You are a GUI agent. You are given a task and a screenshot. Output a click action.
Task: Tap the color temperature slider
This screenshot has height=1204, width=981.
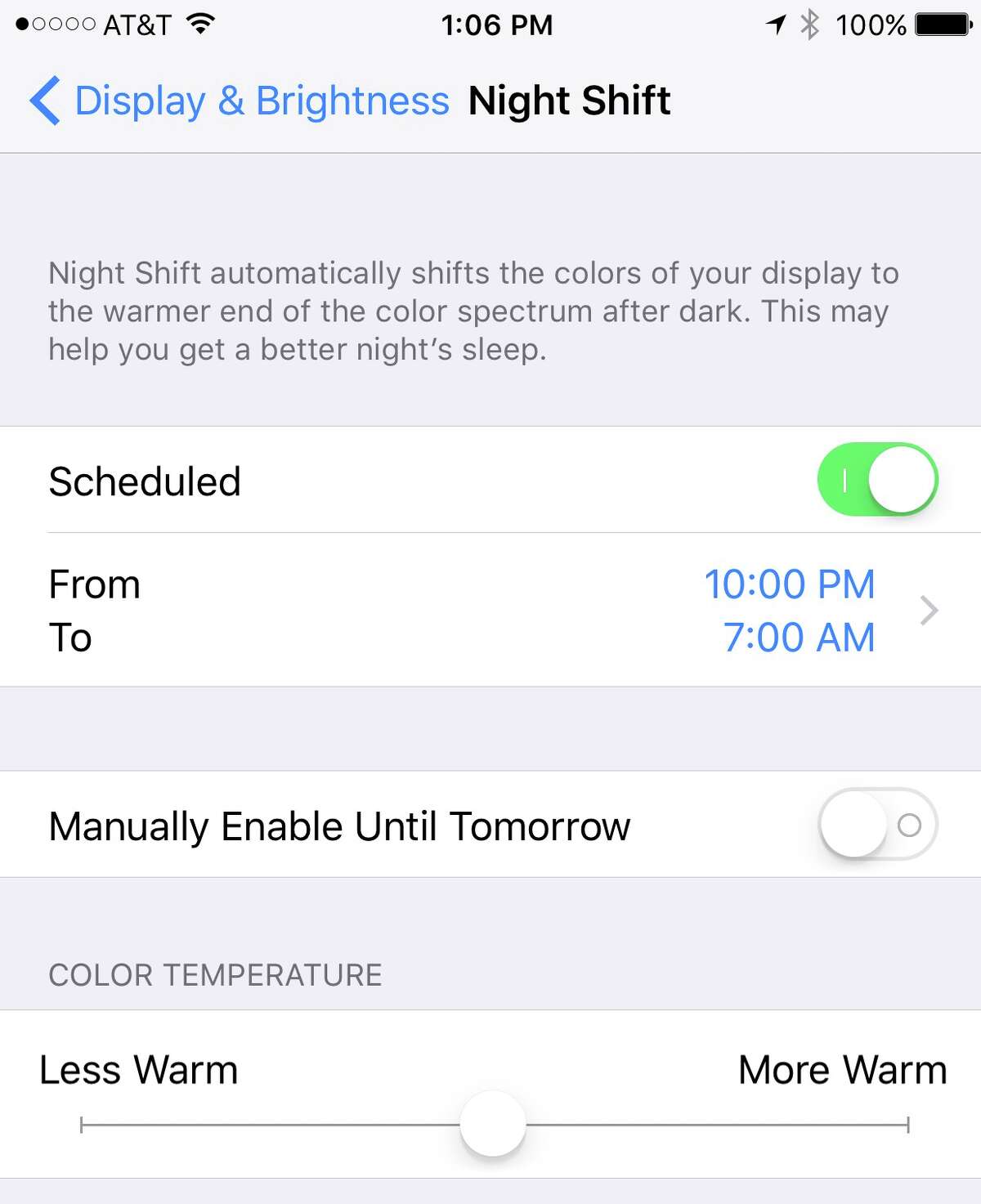point(493,1125)
